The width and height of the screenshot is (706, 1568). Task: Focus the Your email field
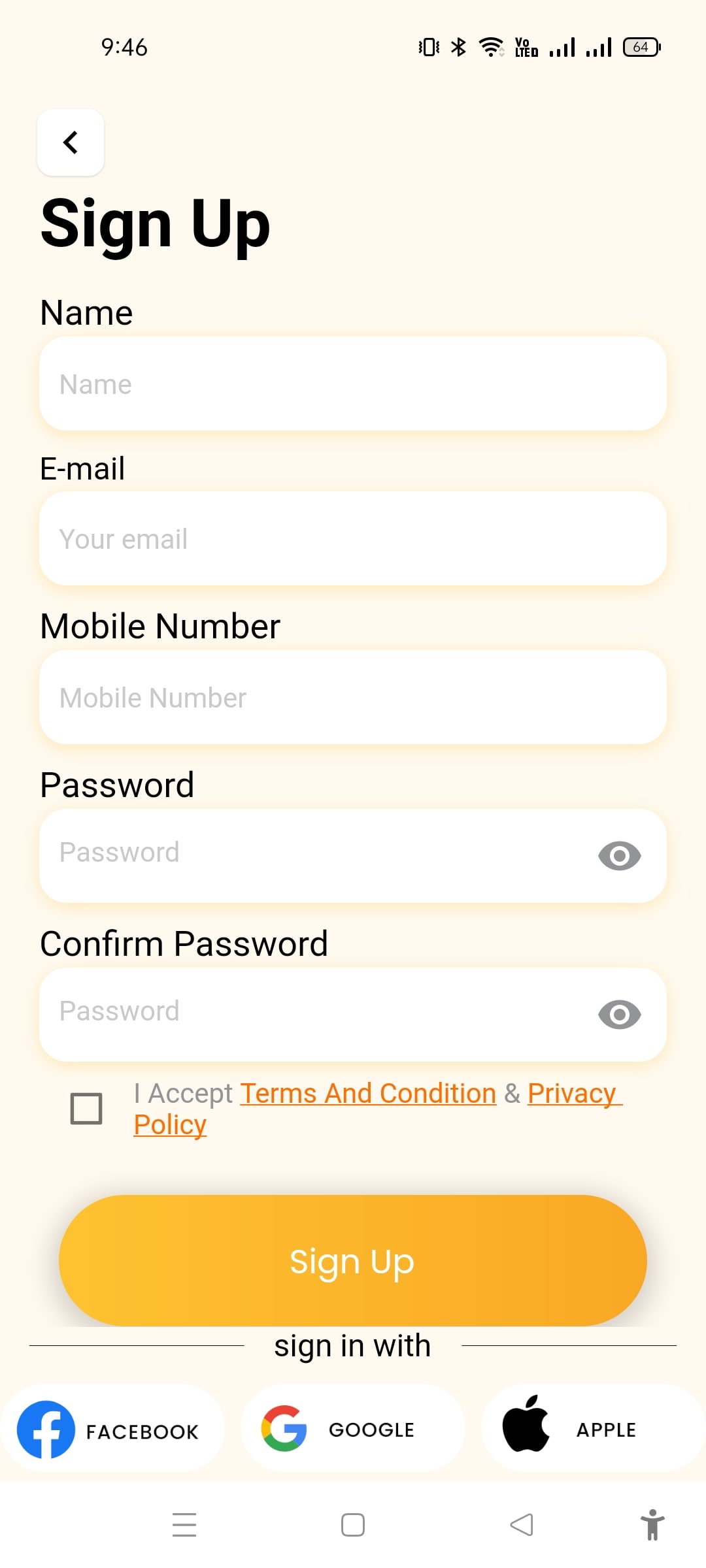tap(353, 539)
